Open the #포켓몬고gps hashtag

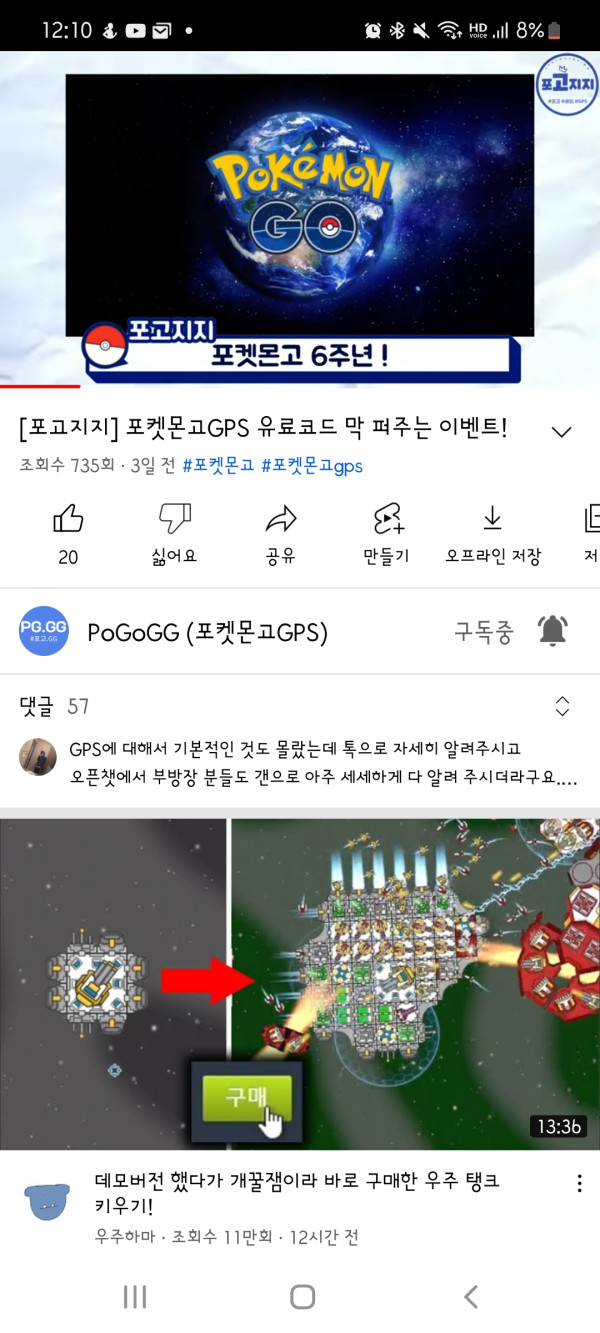311,466
